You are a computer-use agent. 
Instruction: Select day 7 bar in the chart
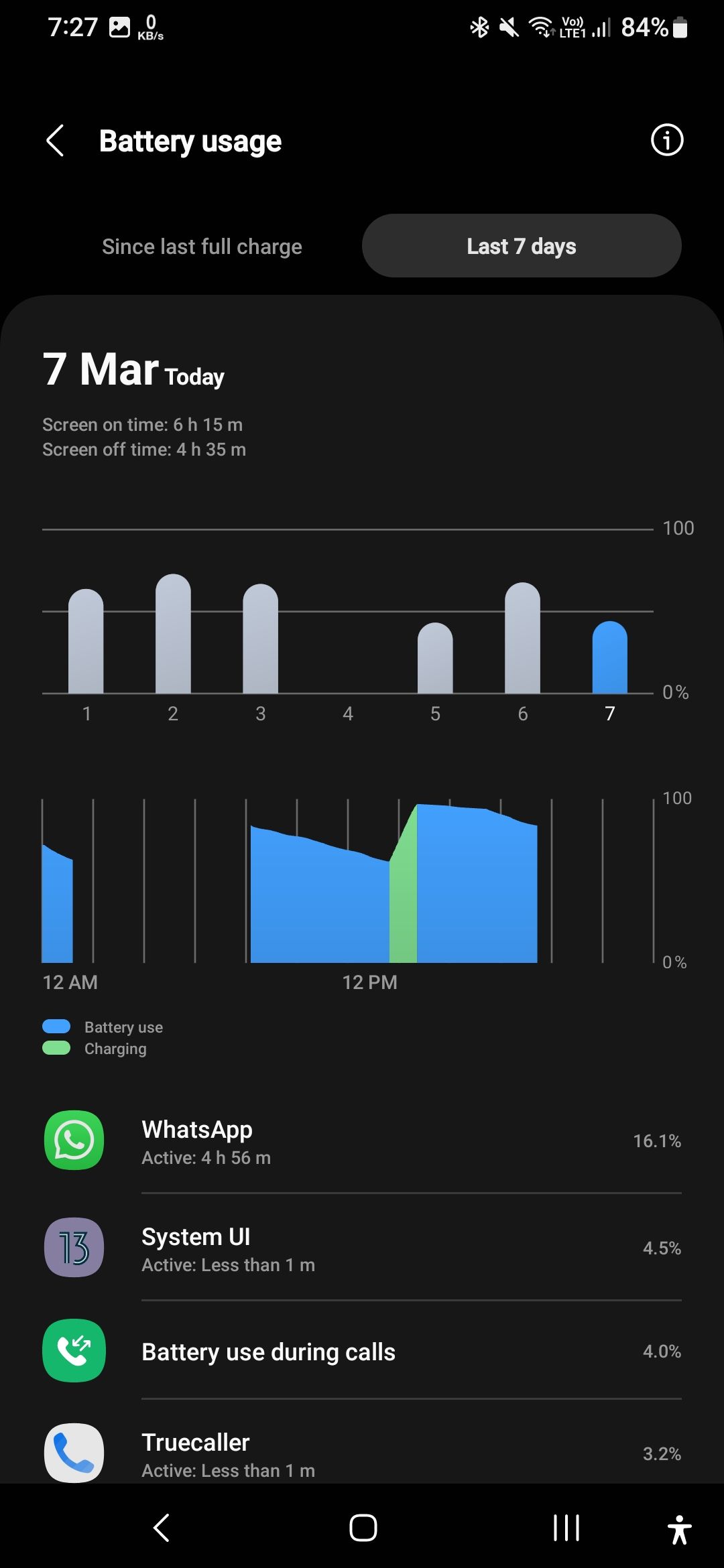coord(609,660)
